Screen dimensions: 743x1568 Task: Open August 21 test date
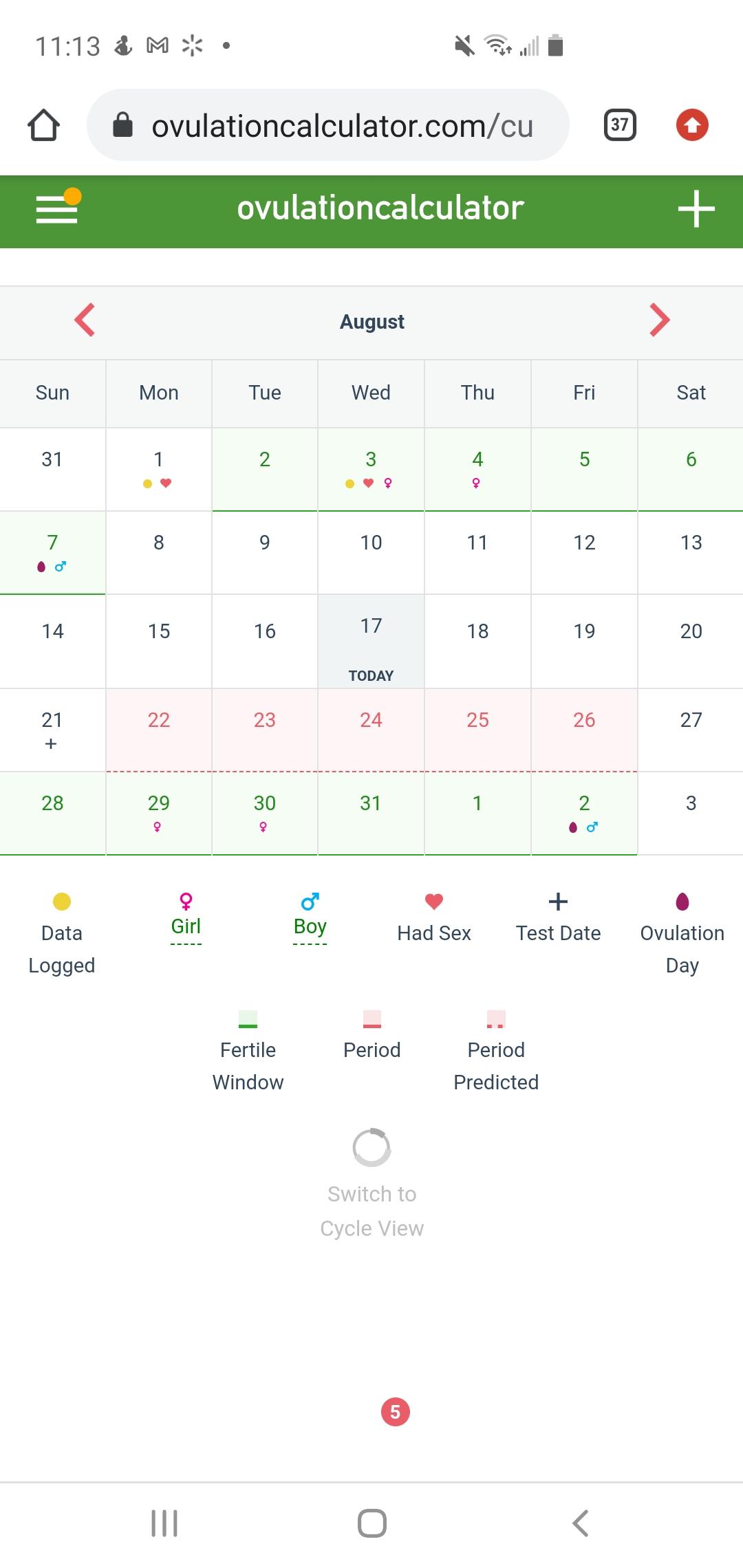click(52, 730)
